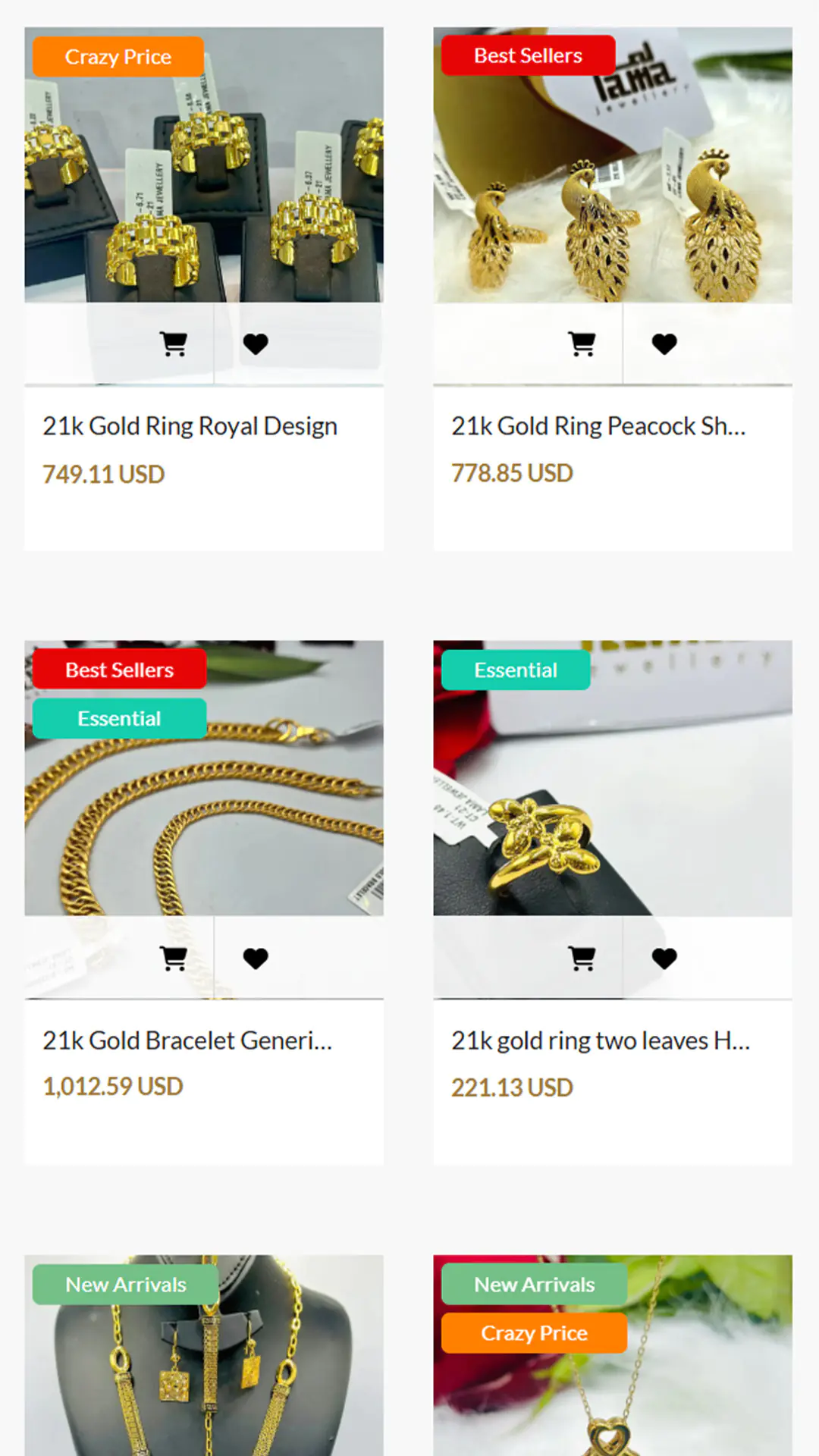Image resolution: width=819 pixels, height=1456 pixels.
Task: Add 21k Gold Ring Peacock to cart
Action: coord(582,344)
